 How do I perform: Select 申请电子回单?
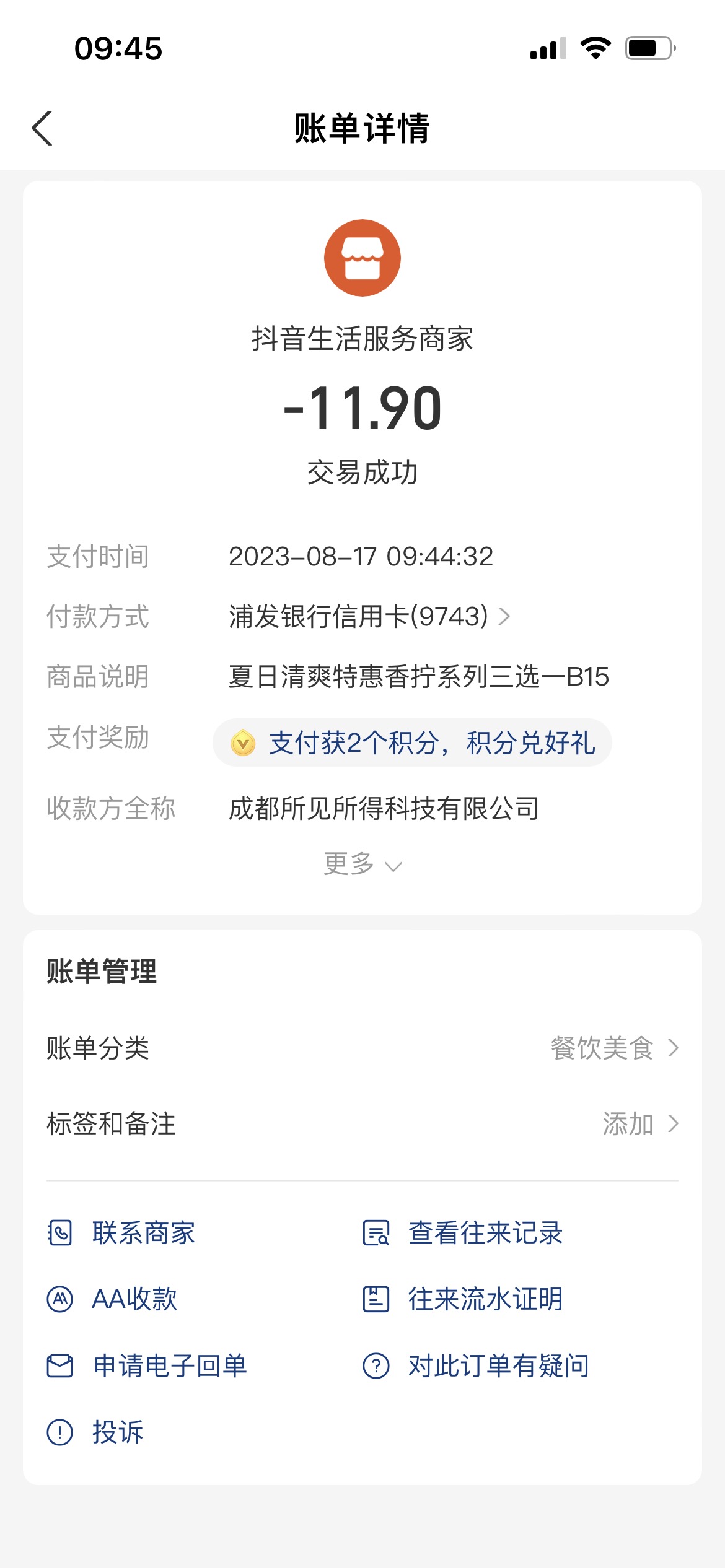tap(147, 1365)
